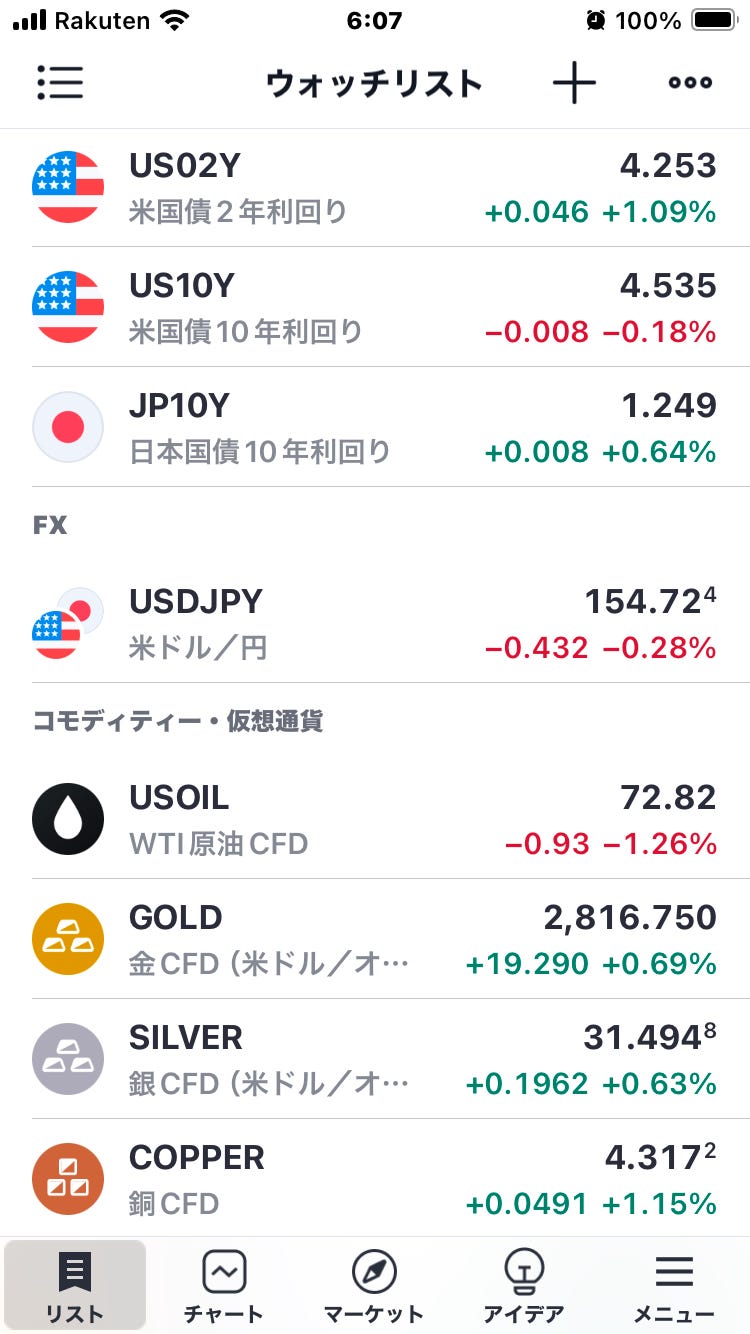Select the USOIL WTI crude row
Image resolution: width=750 pixels, height=1334 pixels.
[x=375, y=819]
